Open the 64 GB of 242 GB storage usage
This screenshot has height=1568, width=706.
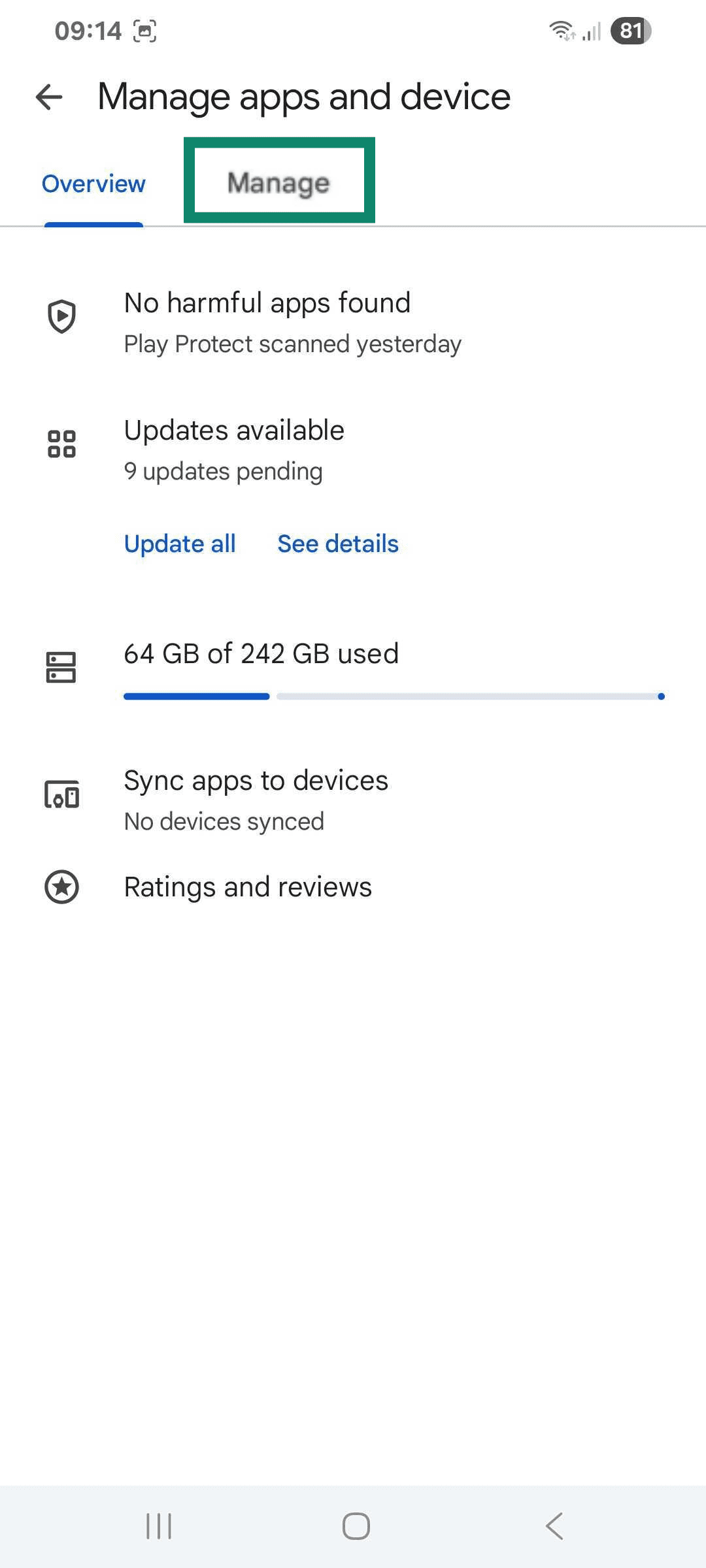[261, 654]
